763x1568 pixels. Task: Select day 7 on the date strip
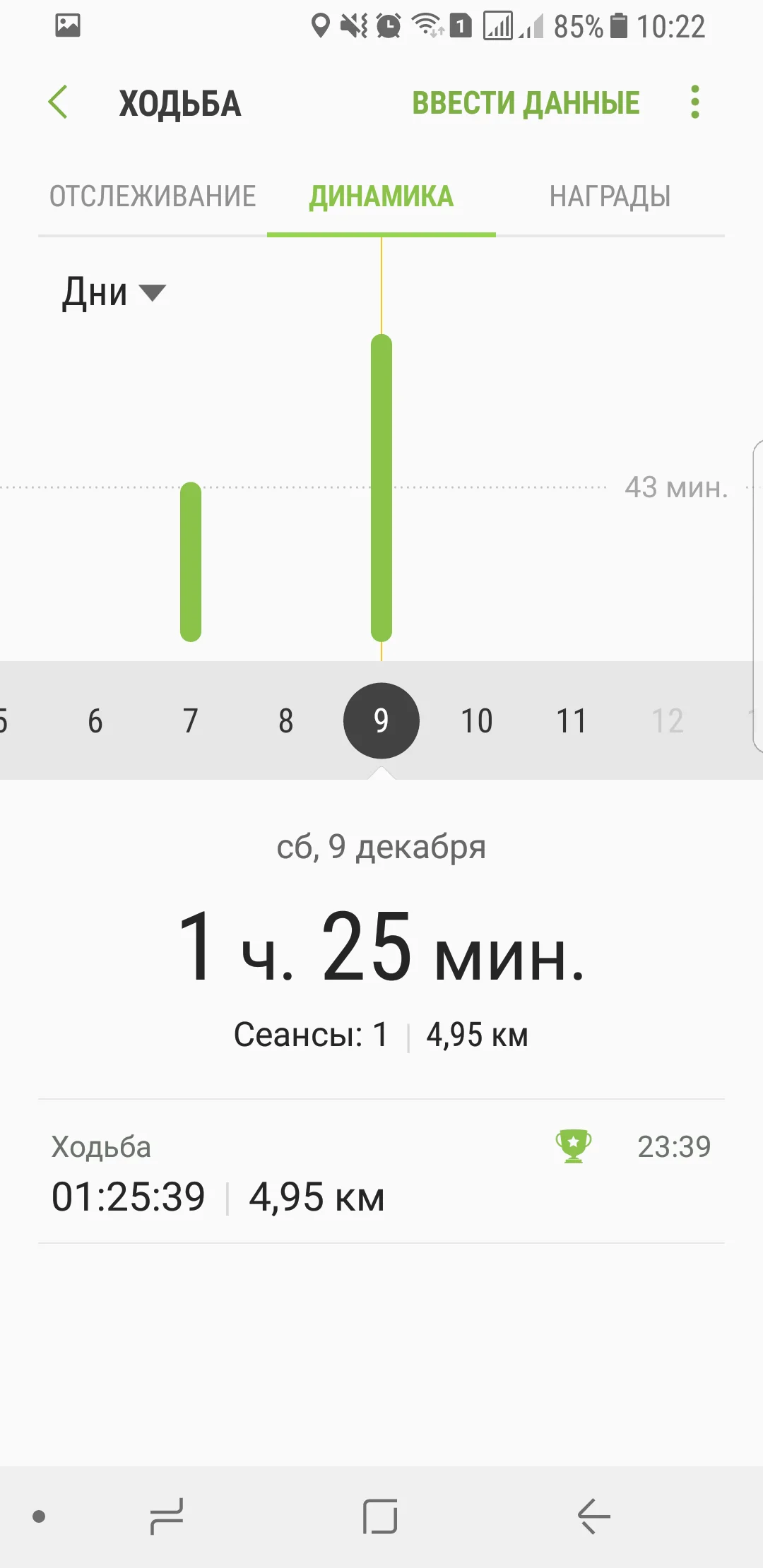click(191, 721)
